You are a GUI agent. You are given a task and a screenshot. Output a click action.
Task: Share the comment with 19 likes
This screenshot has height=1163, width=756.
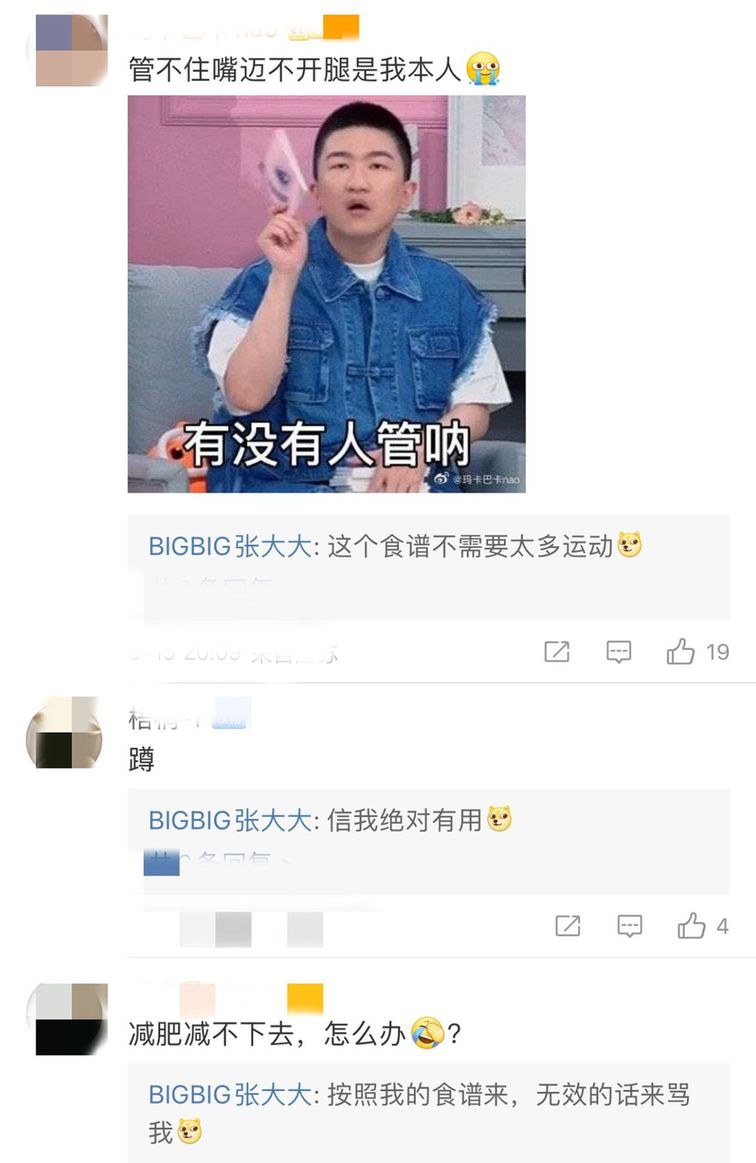point(557,653)
